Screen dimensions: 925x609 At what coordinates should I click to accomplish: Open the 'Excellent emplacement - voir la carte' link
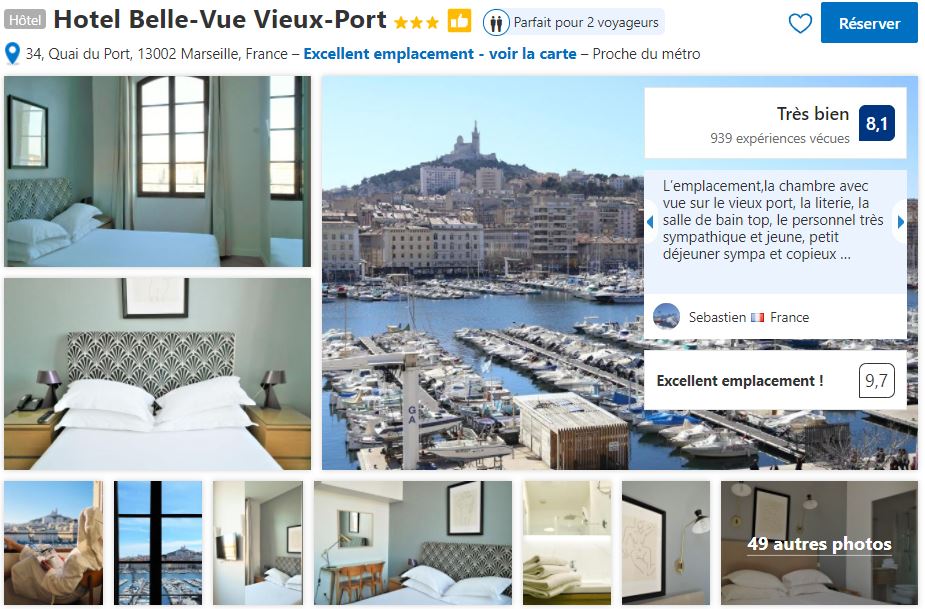pos(440,54)
